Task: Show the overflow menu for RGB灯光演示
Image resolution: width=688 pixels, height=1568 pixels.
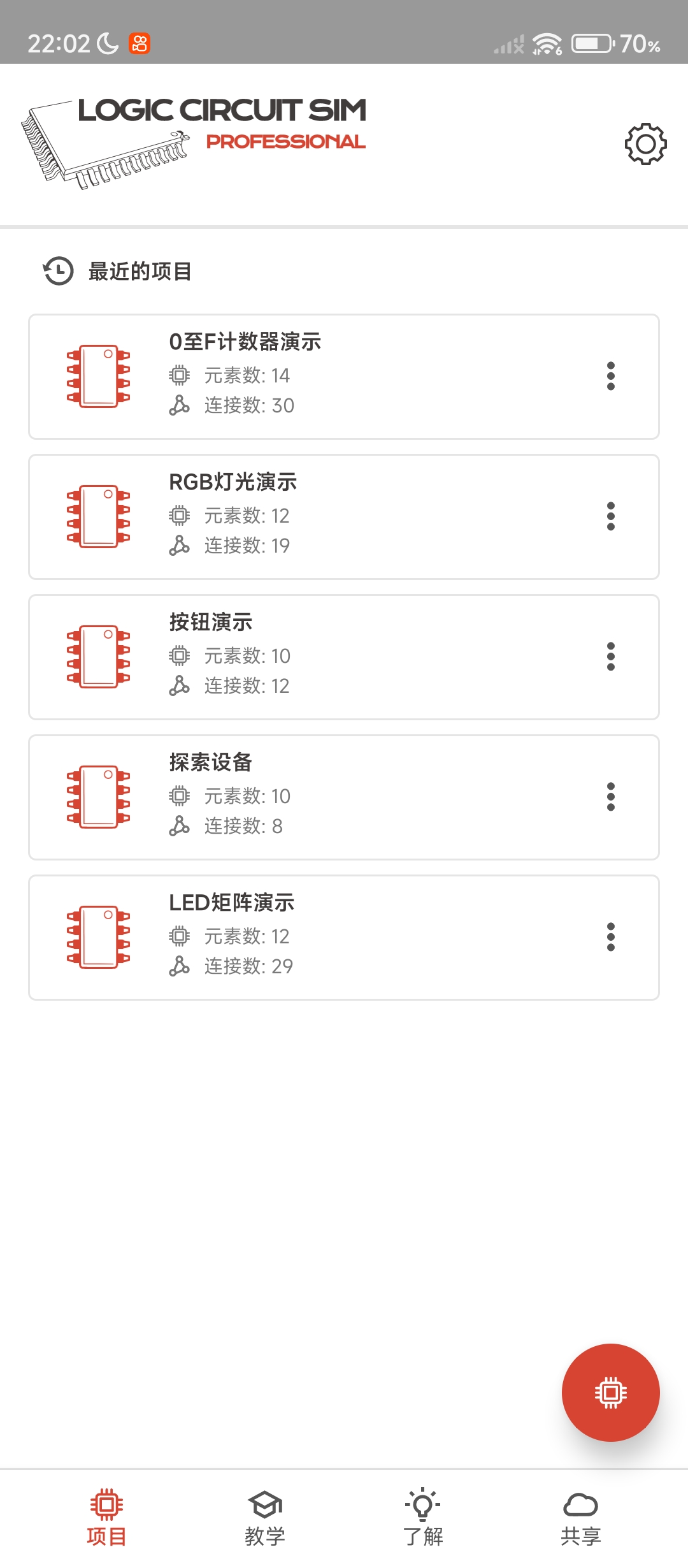Action: coord(610,516)
